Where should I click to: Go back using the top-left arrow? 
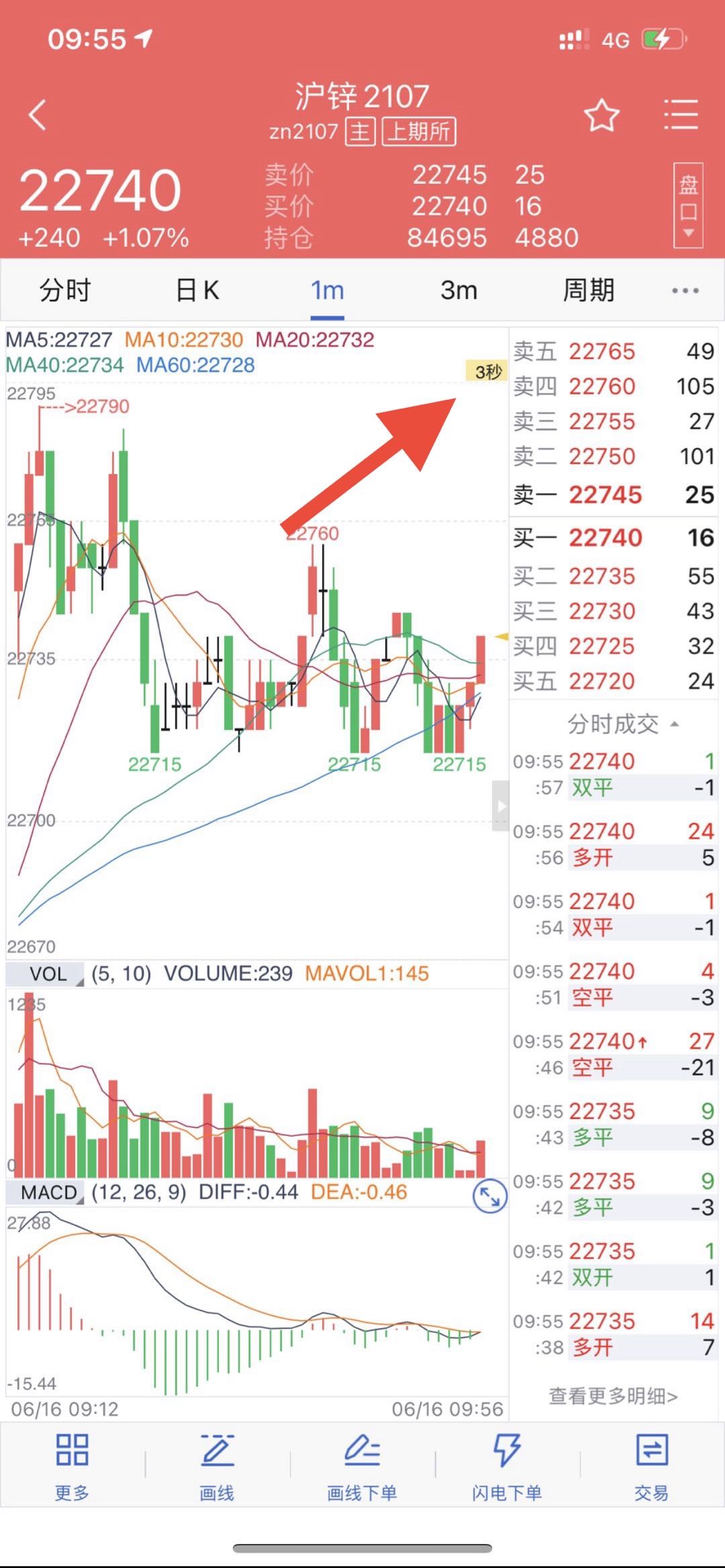(38, 115)
